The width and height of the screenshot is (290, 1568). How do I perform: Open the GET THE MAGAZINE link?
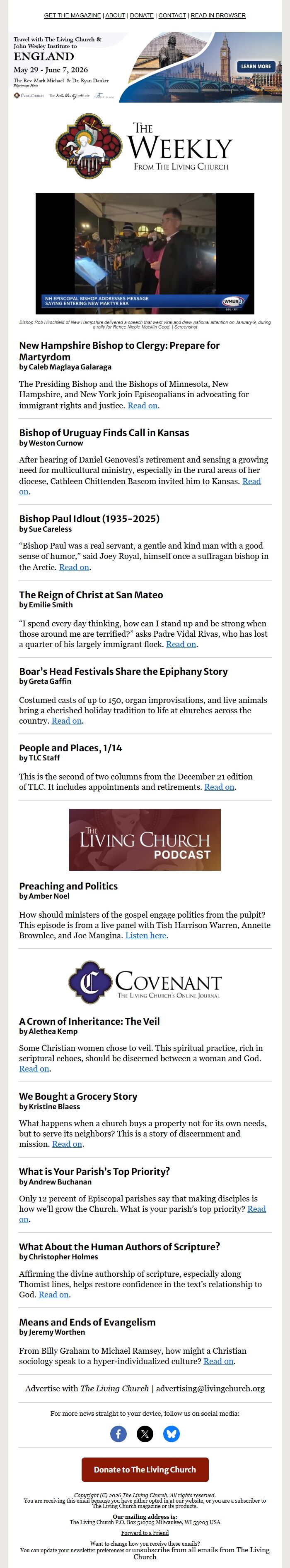[x=72, y=15]
